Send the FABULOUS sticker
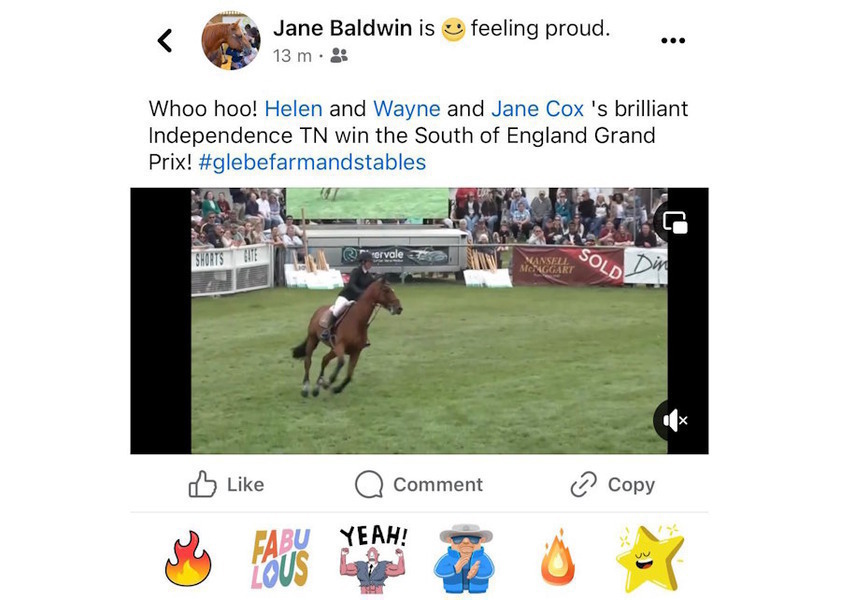 (x=280, y=558)
